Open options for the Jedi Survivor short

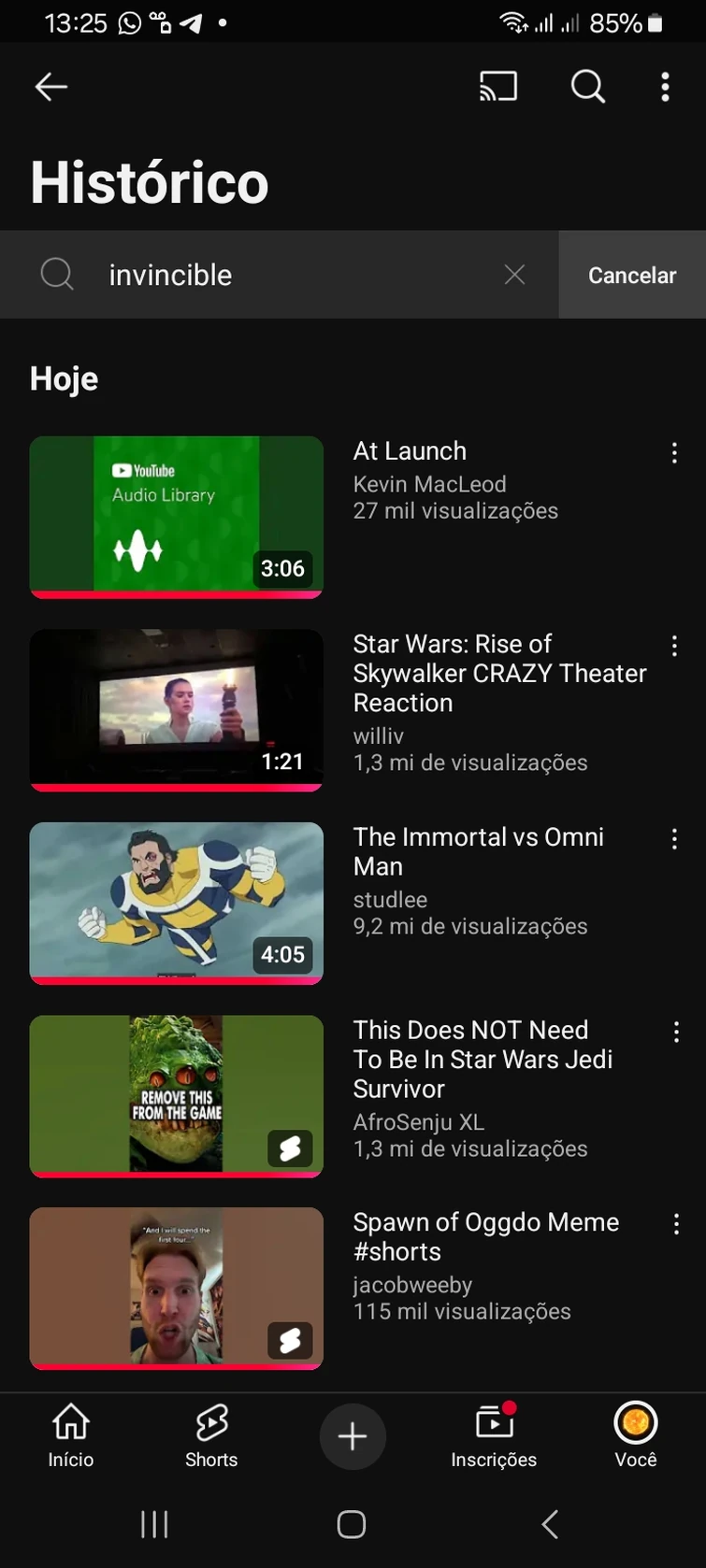tap(676, 1033)
